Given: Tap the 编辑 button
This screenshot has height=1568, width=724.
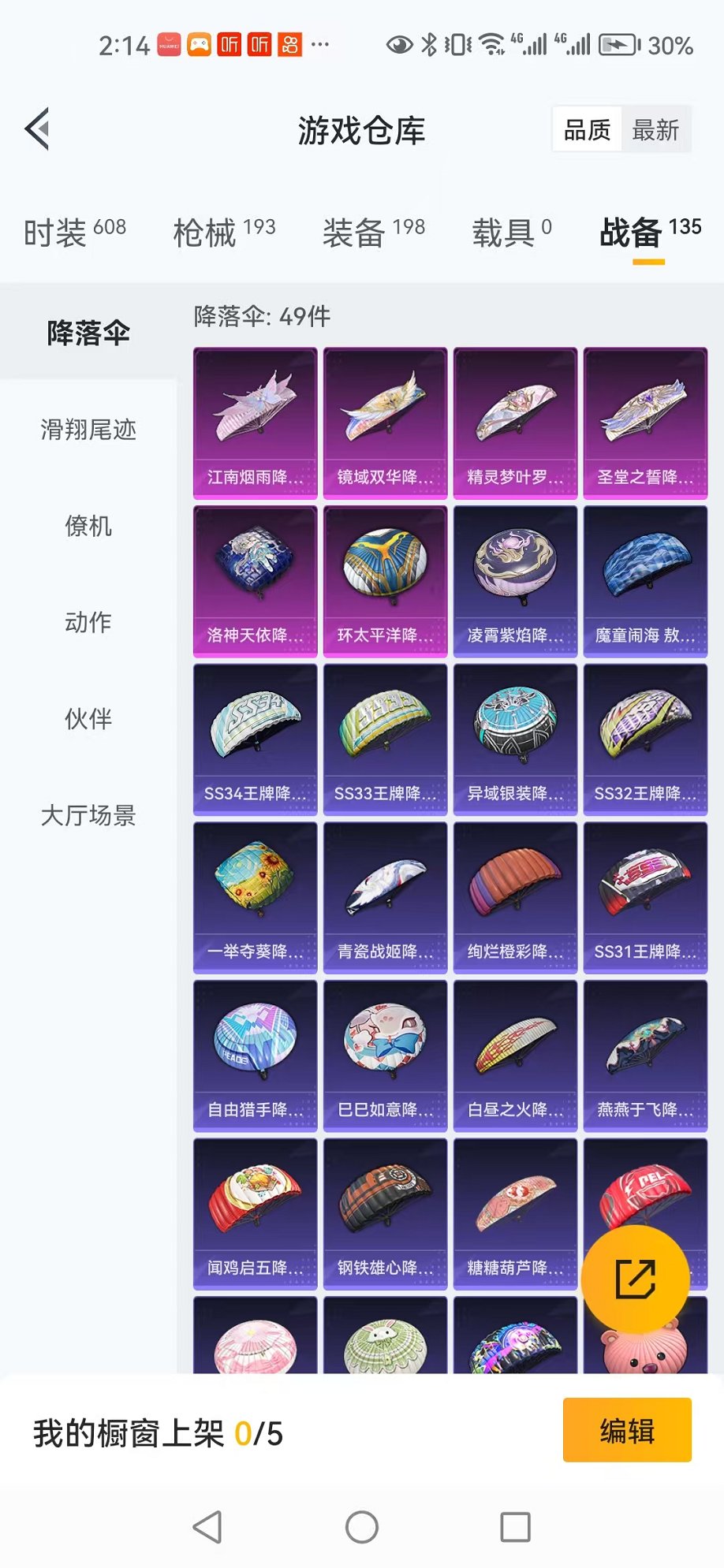Looking at the screenshot, I should pos(627,1430).
